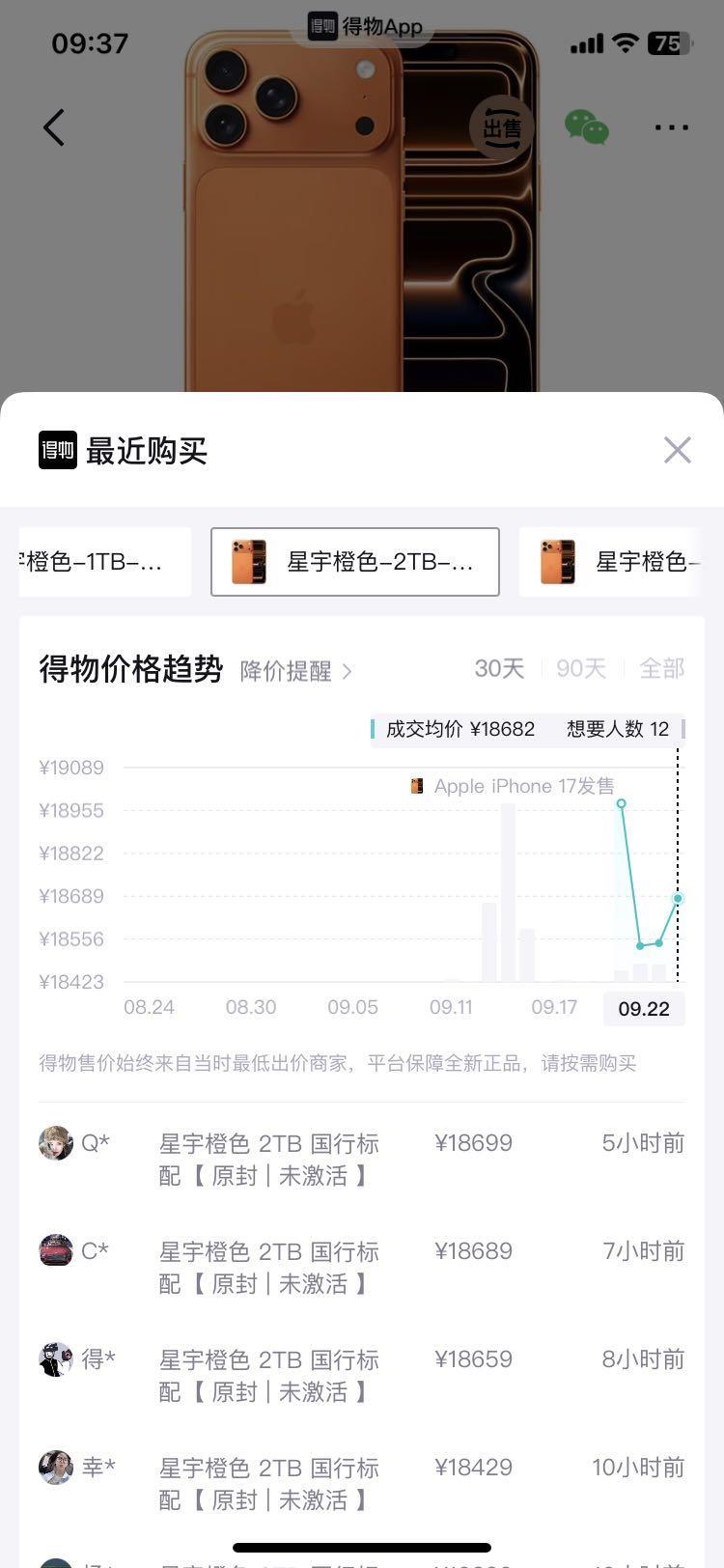This screenshot has width=724, height=1568.
Task: Select the 星宇橙色-2TB variant chip
Action: [x=355, y=562]
